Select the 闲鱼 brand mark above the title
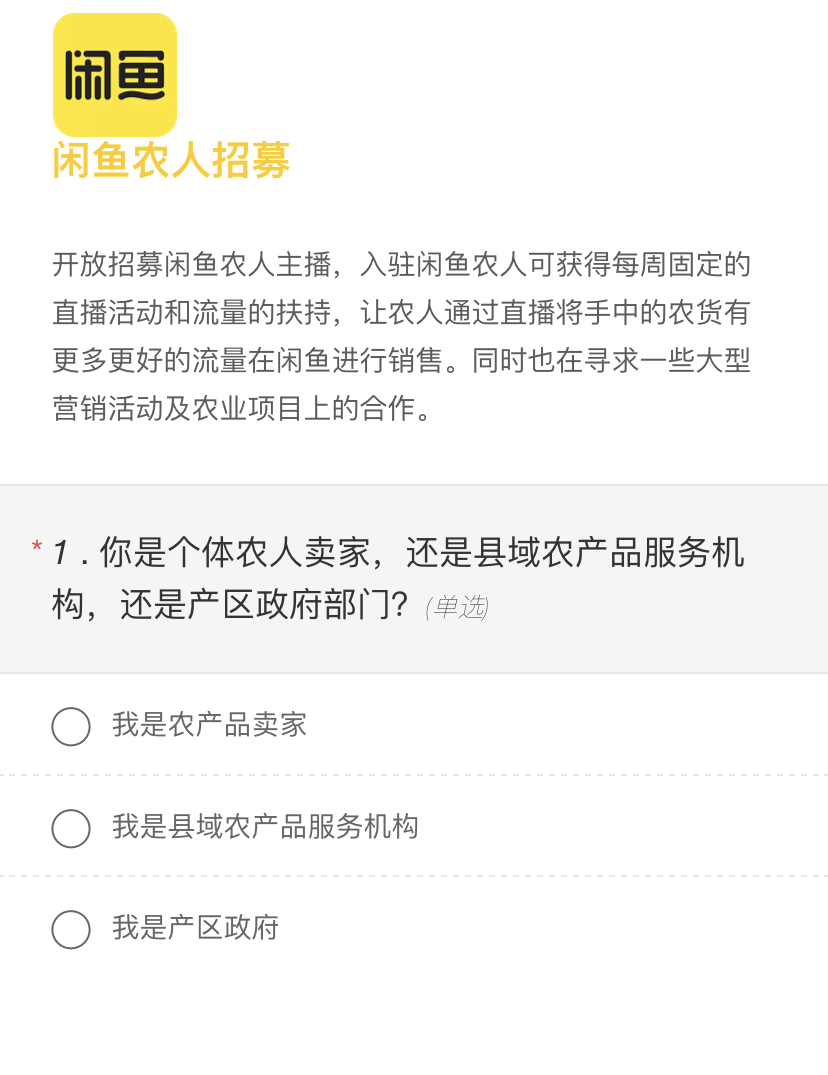Viewport: 828px width, 1075px height. (115, 72)
